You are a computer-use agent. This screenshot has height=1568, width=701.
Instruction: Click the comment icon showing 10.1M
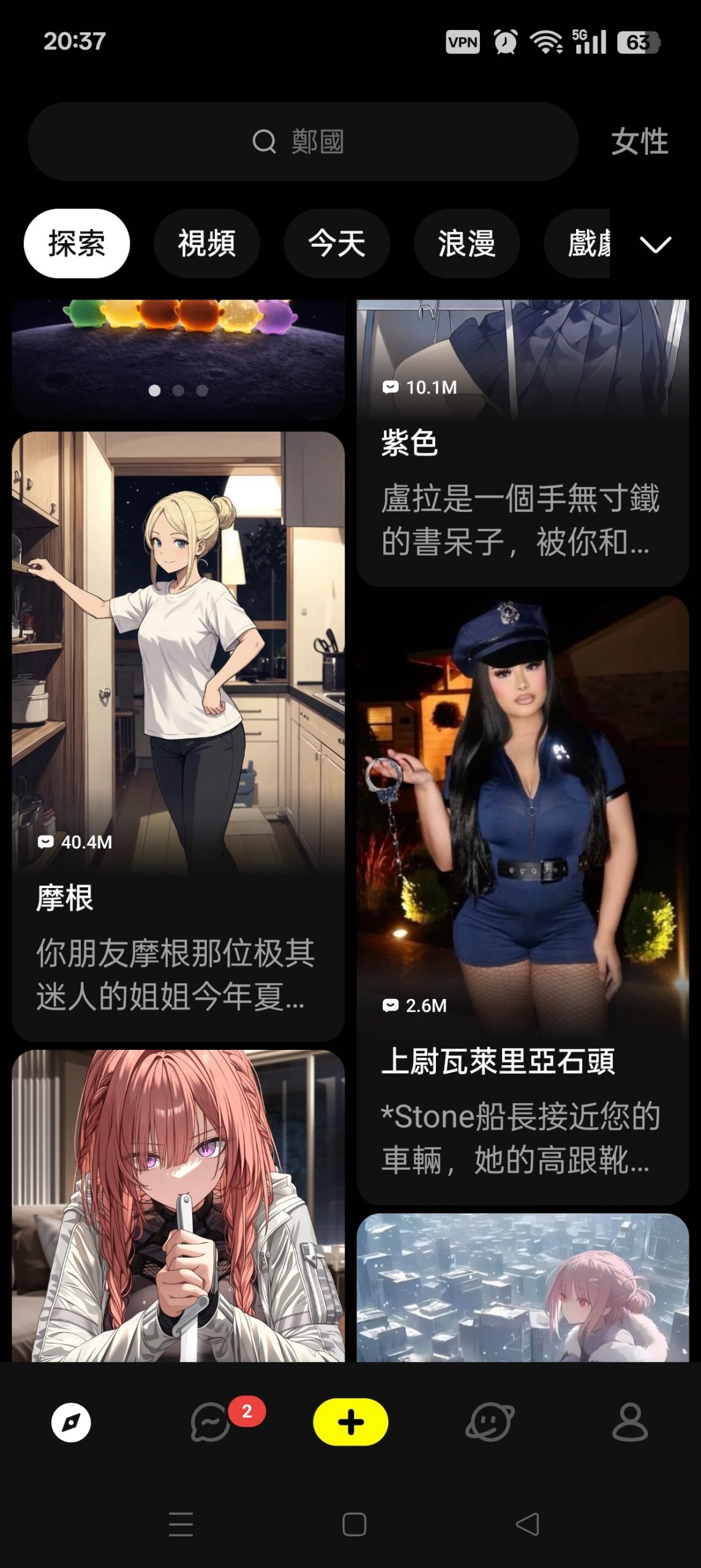pyautogui.click(x=392, y=387)
